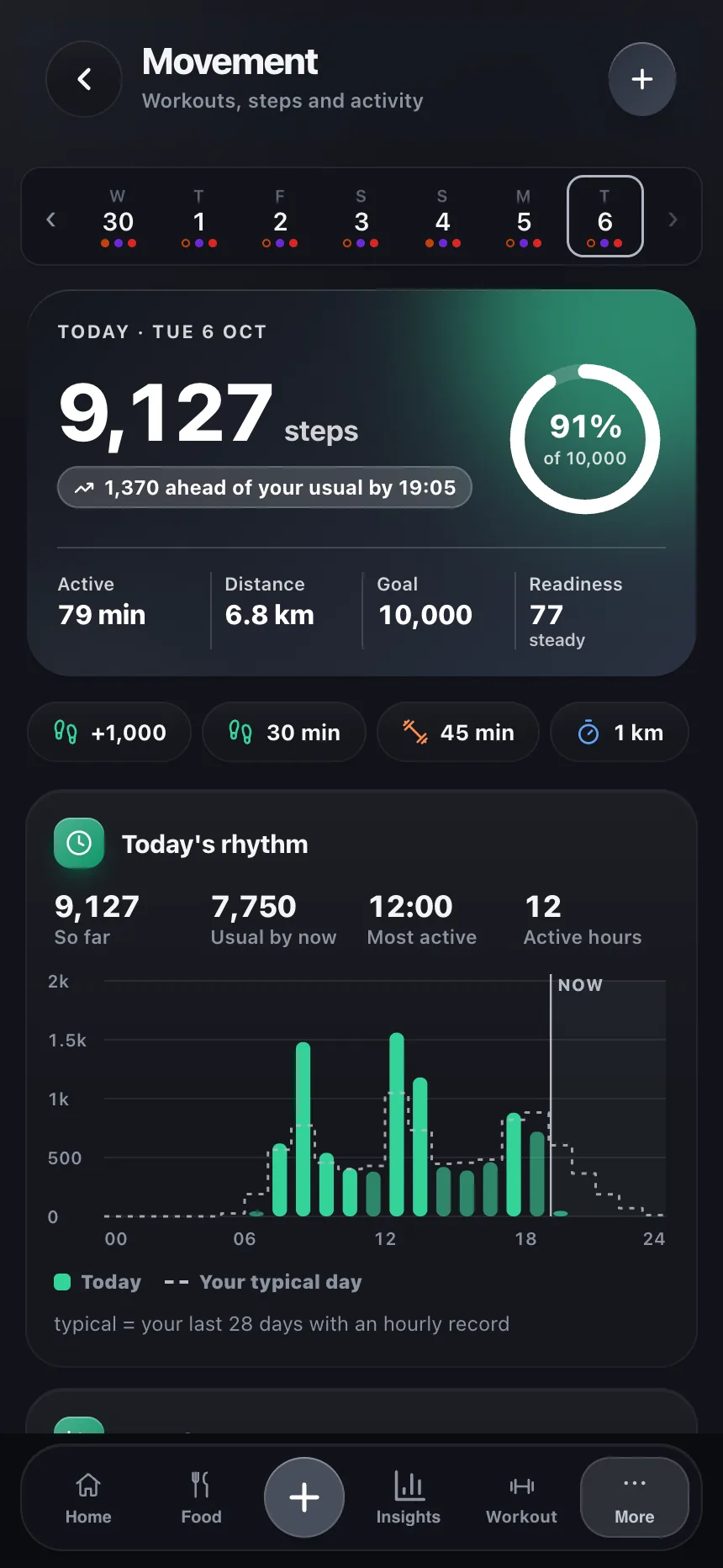
Task: Switch to the Workout tab
Action: (521, 1498)
